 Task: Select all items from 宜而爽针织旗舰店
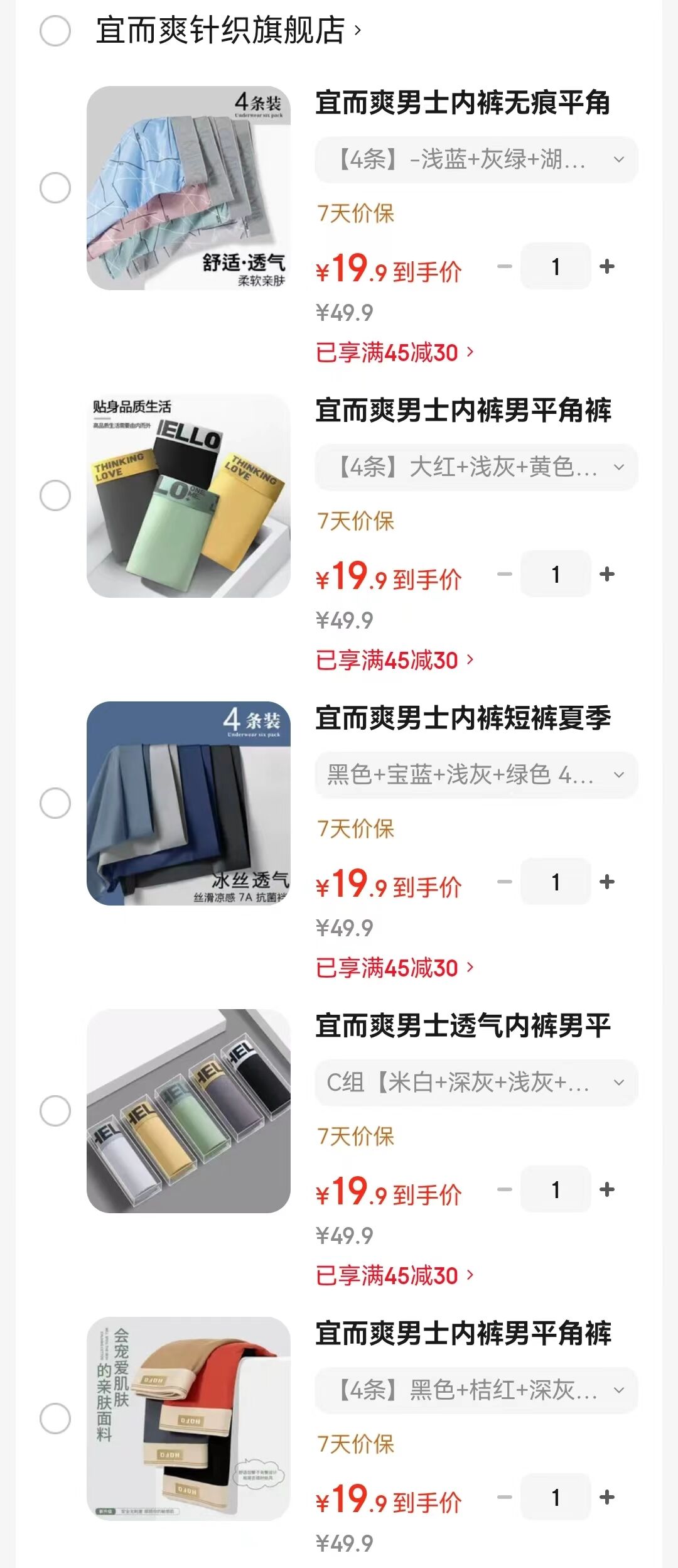[x=55, y=31]
